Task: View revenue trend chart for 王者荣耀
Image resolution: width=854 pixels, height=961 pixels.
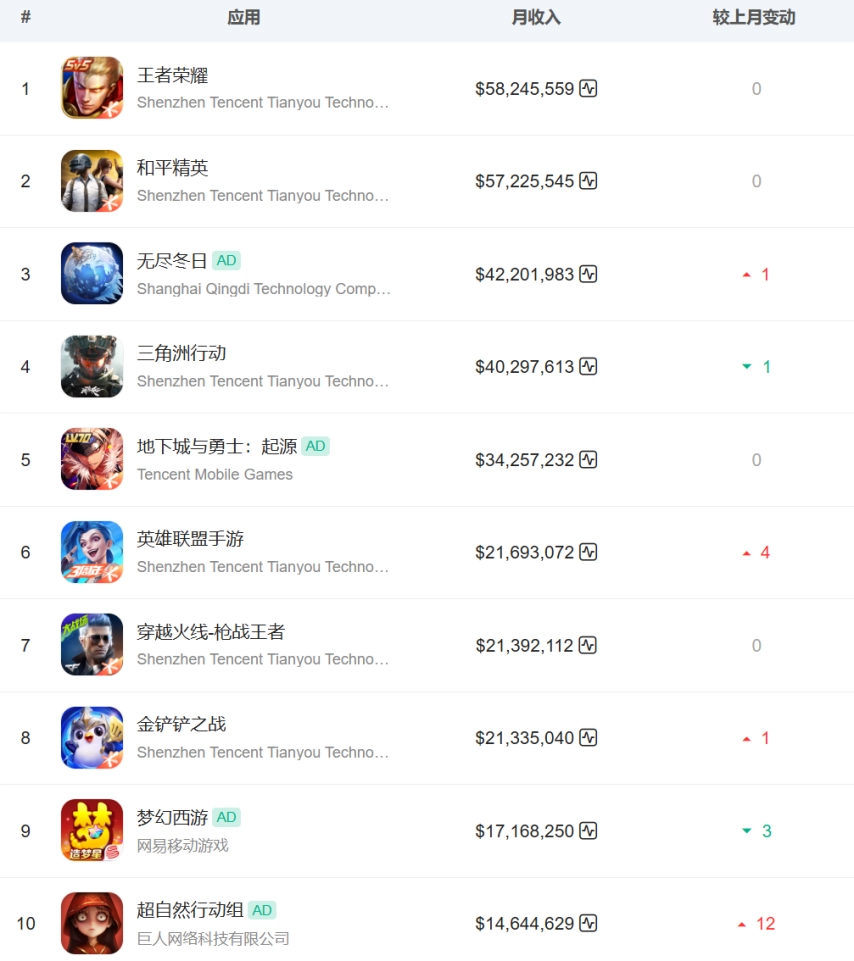Action: click(588, 89)
